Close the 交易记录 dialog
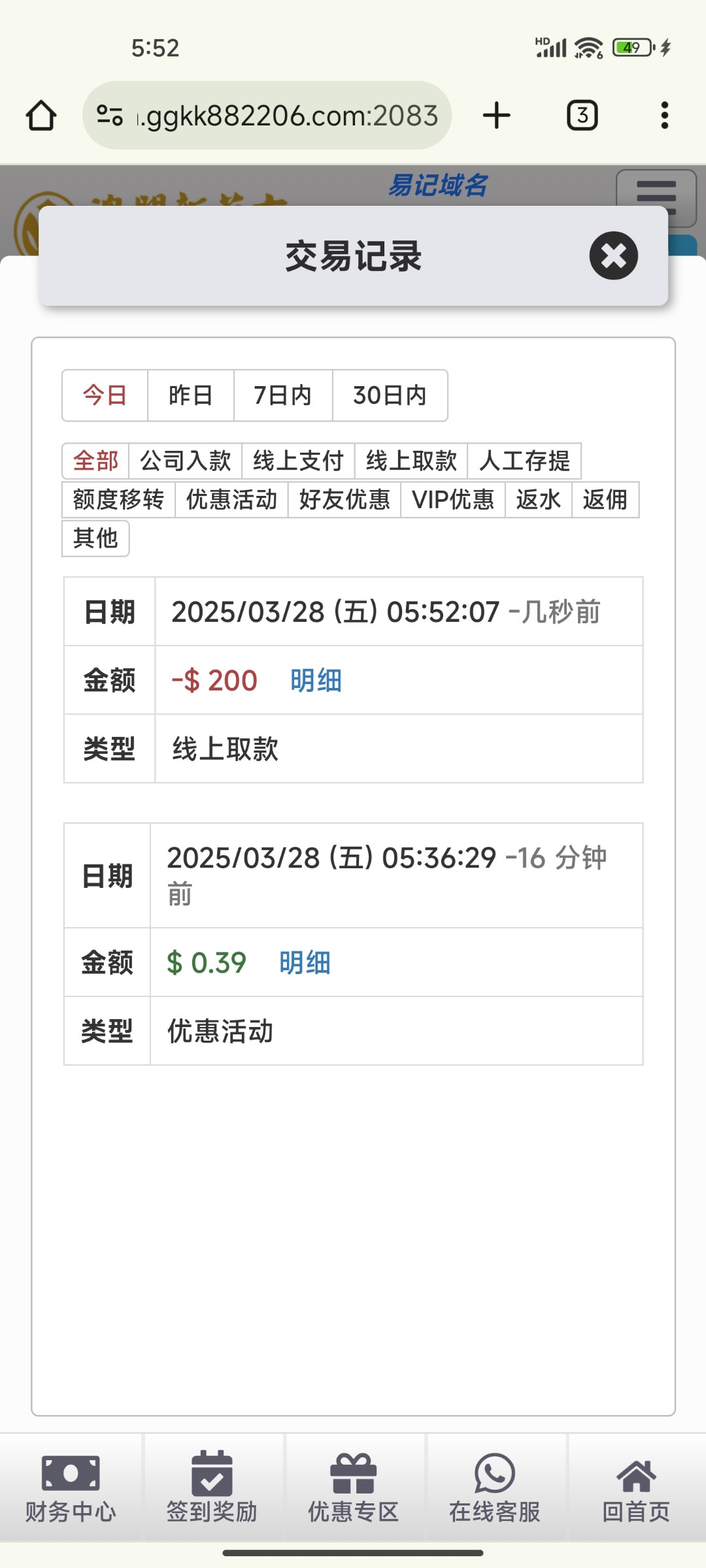Screen dimensions: 706x1568 [x=613, y=255]
